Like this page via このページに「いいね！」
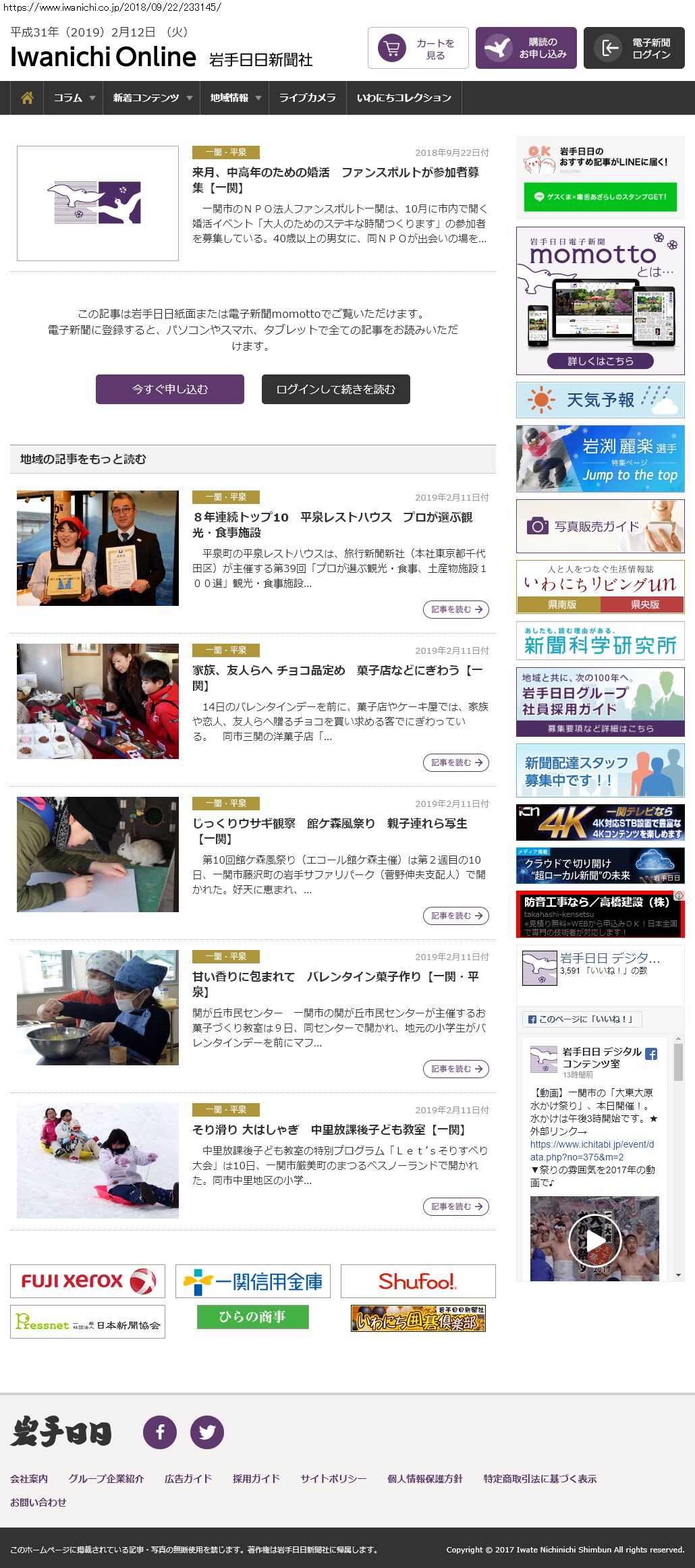Screen dimensions: 695x1568 [x=582, y=1019]
